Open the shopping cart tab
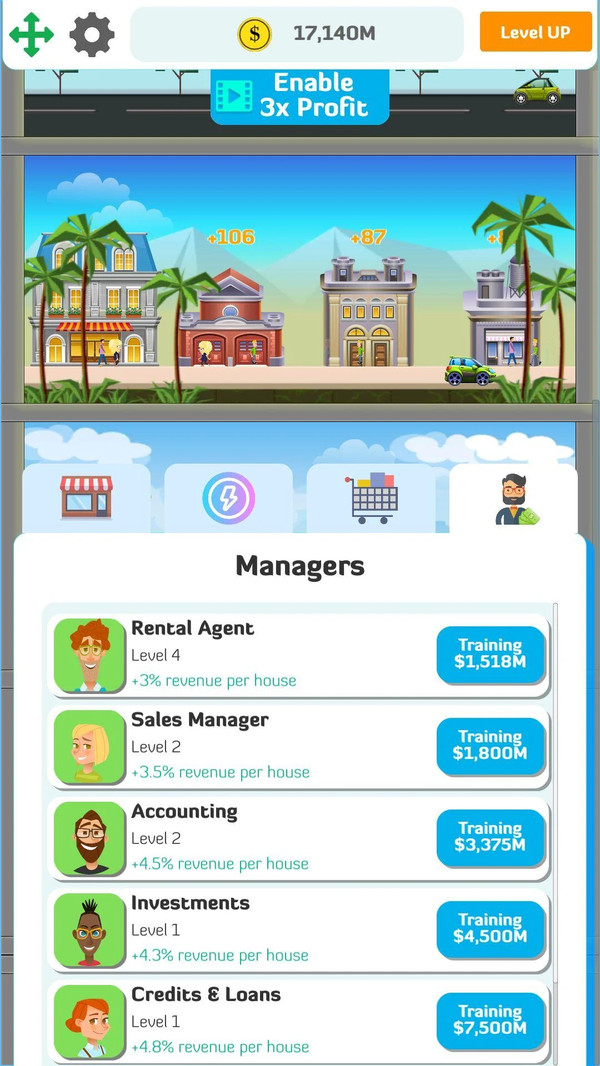This screenshot has width=600, height=1066. [x=371, y=498]
